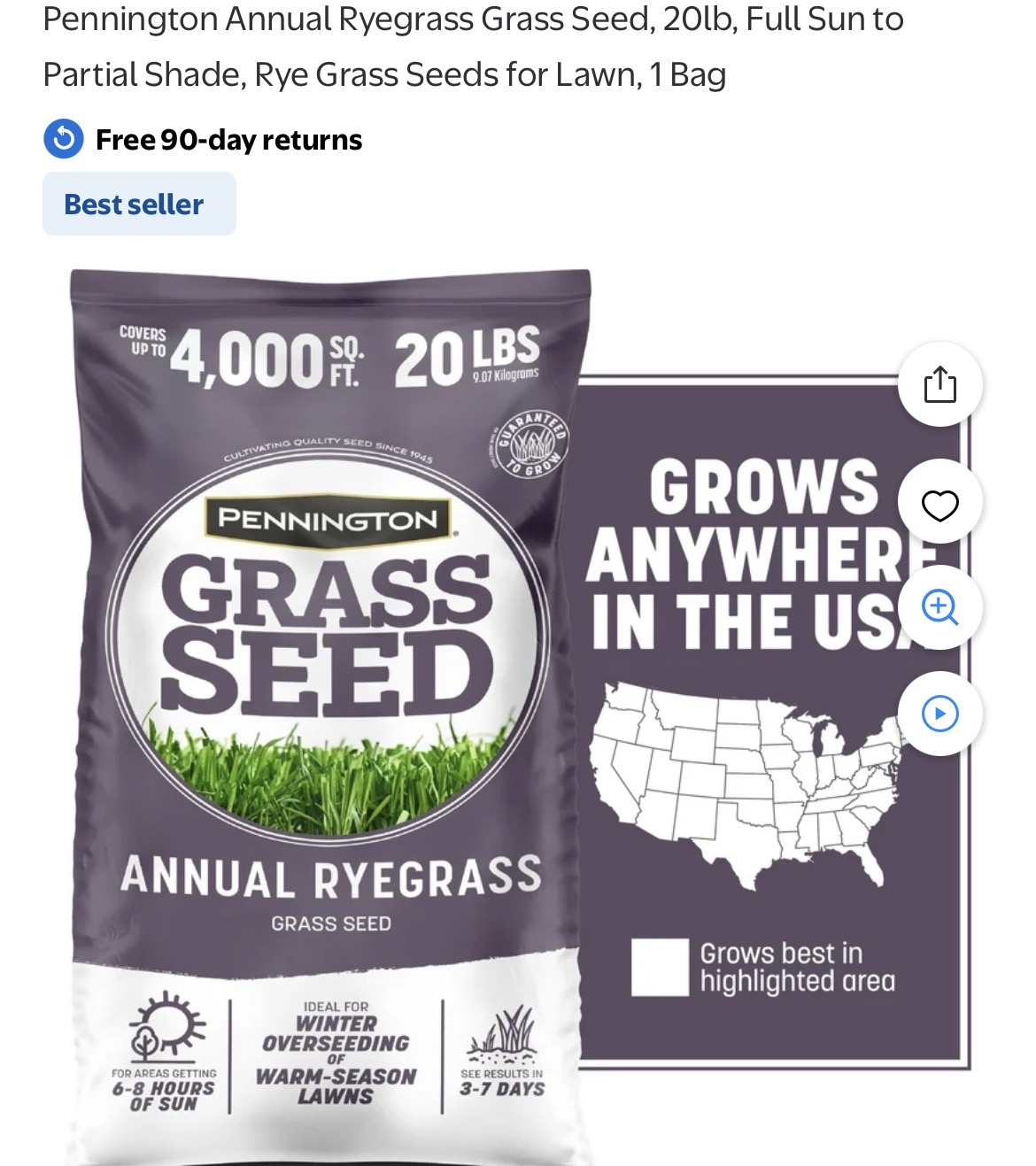Play the product video
1036x1166 pixels.
939,713
